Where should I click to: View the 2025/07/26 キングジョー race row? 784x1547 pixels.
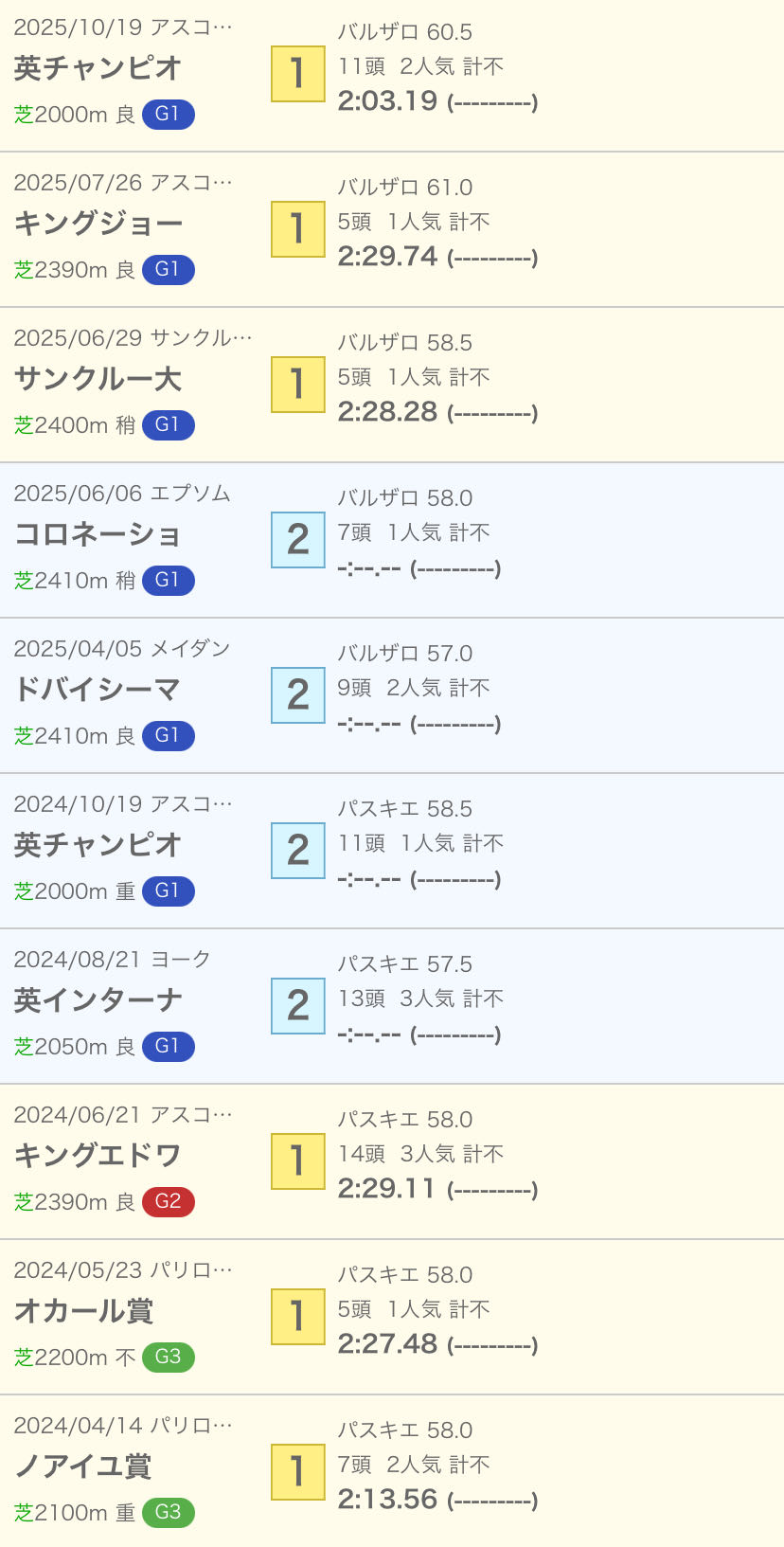click(98, 225)
